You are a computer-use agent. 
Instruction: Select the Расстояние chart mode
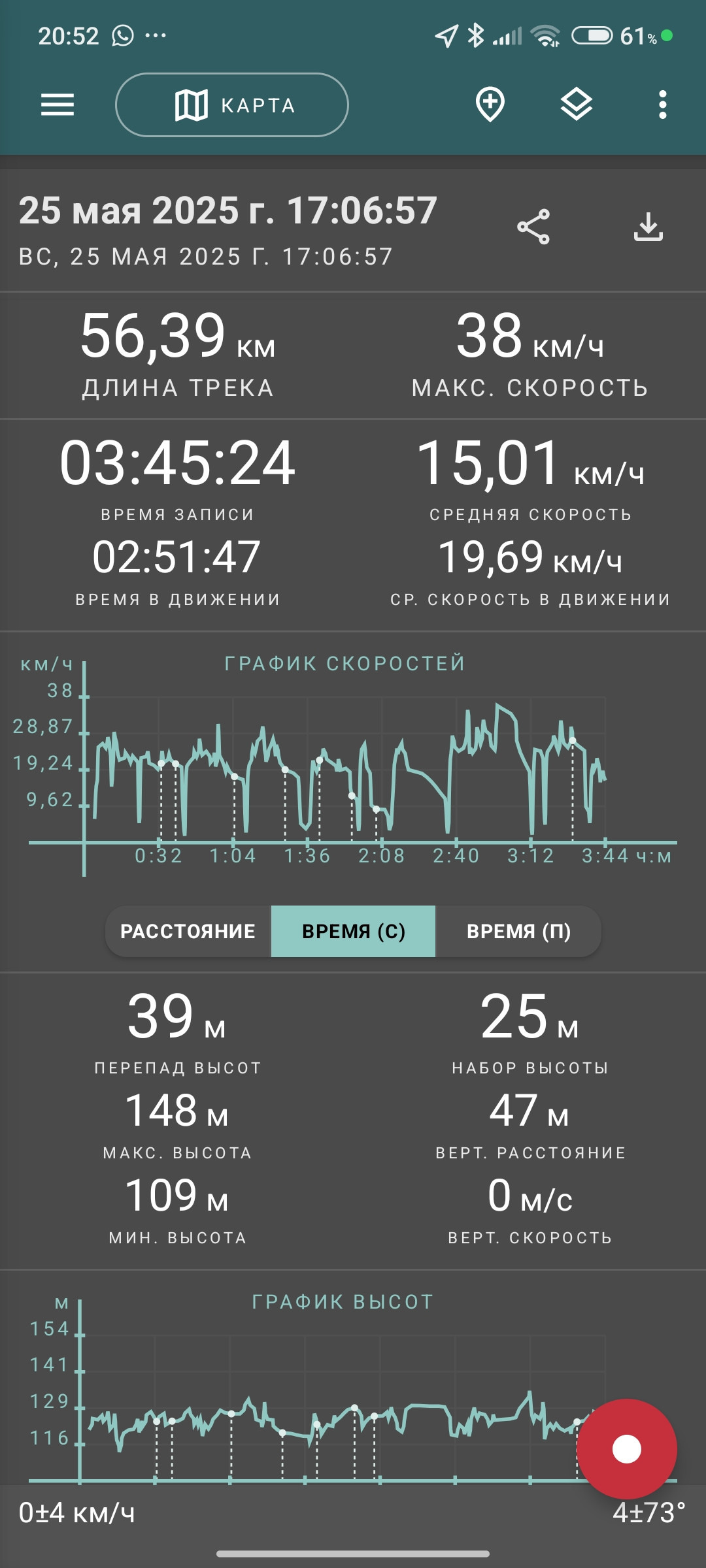[188, 931]
